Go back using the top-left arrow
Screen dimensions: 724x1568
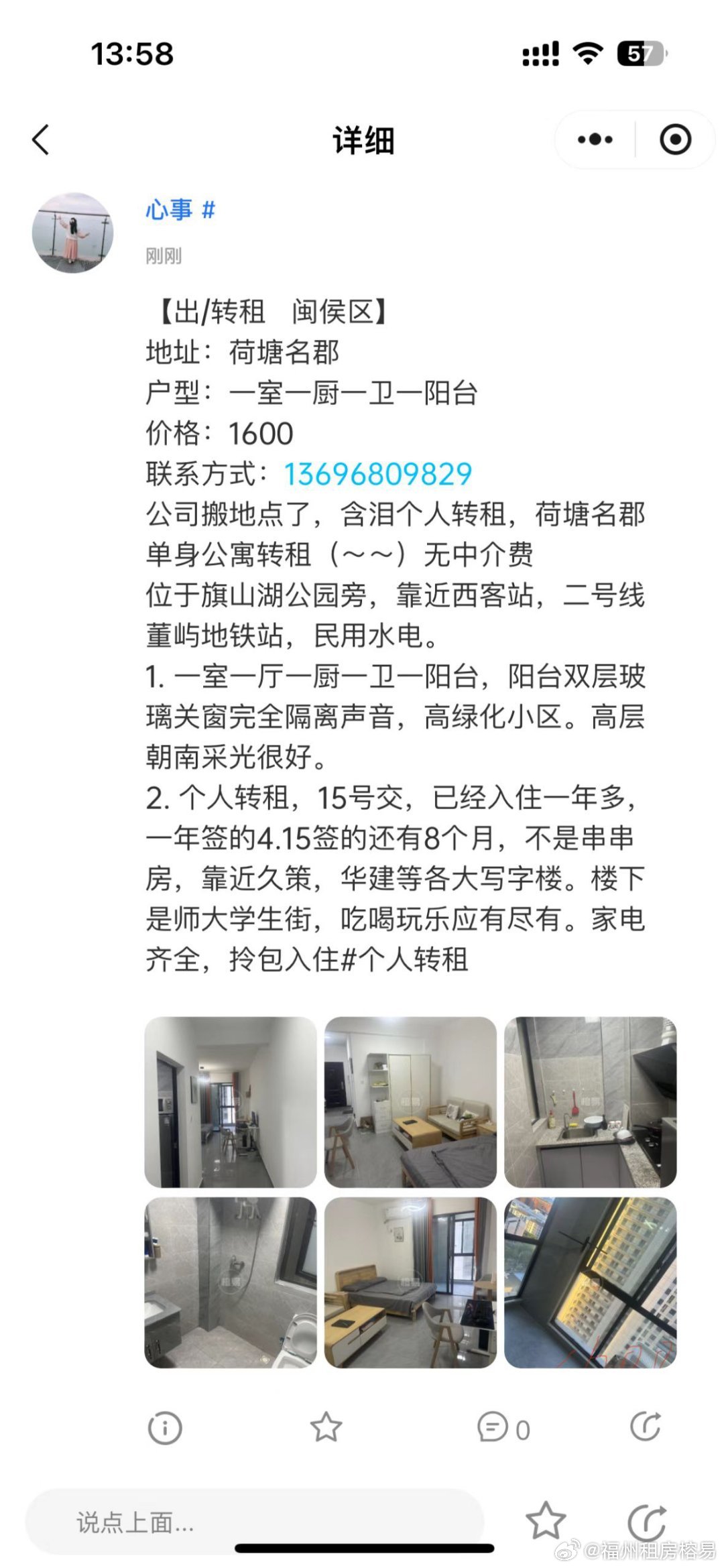(41, 140)
